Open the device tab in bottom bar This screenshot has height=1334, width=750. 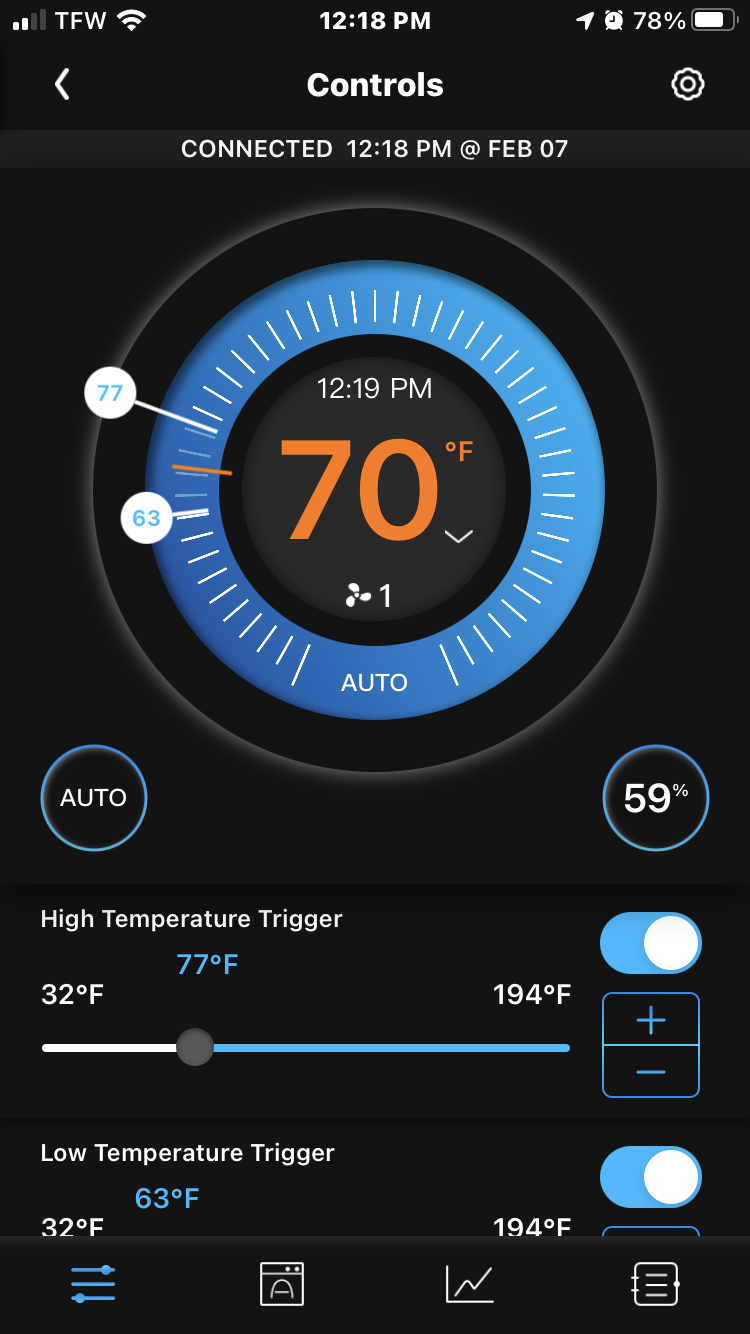pyautogui.click(x=282, y=1283)
